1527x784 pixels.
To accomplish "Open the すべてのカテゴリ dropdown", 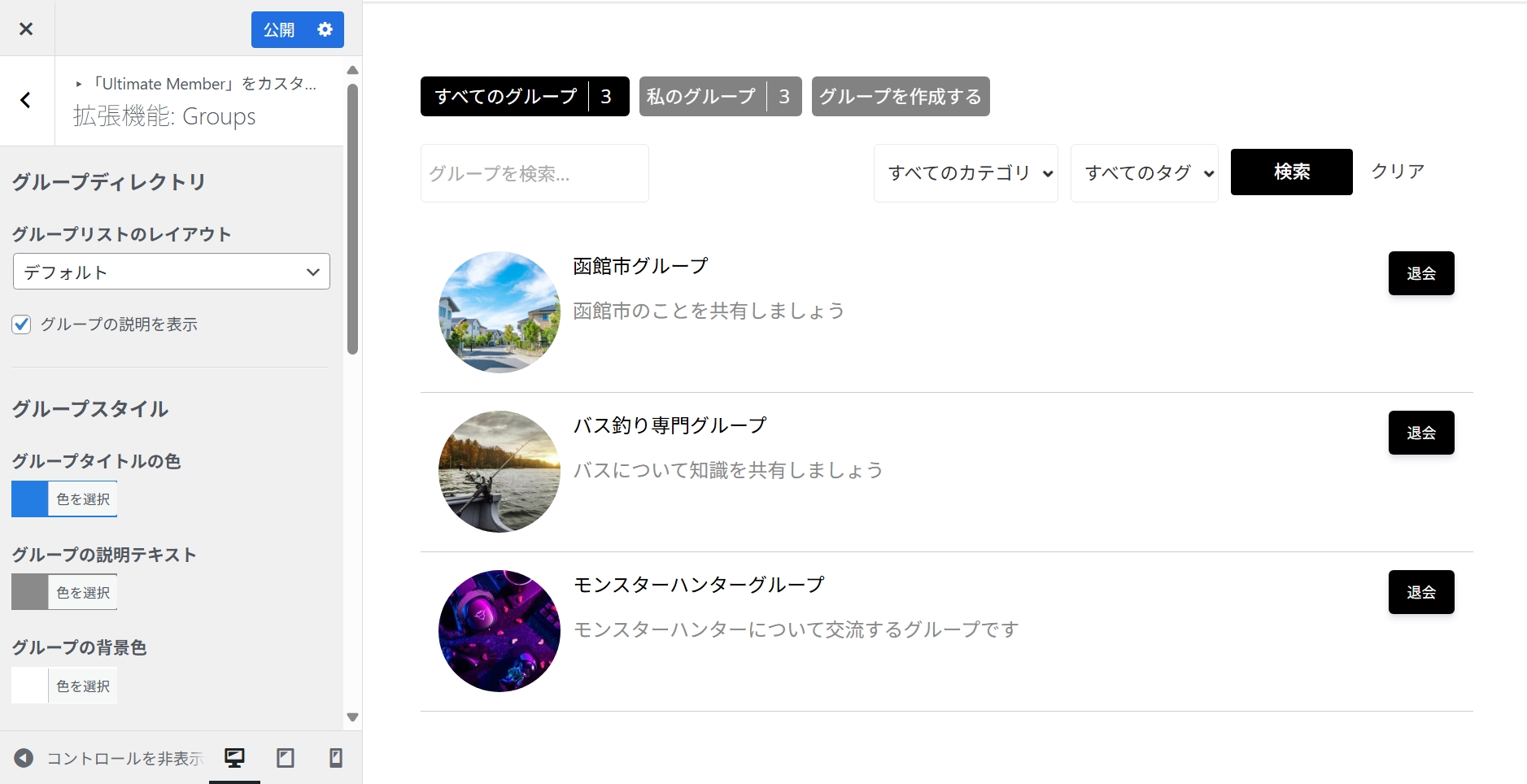I will (966, 173).
